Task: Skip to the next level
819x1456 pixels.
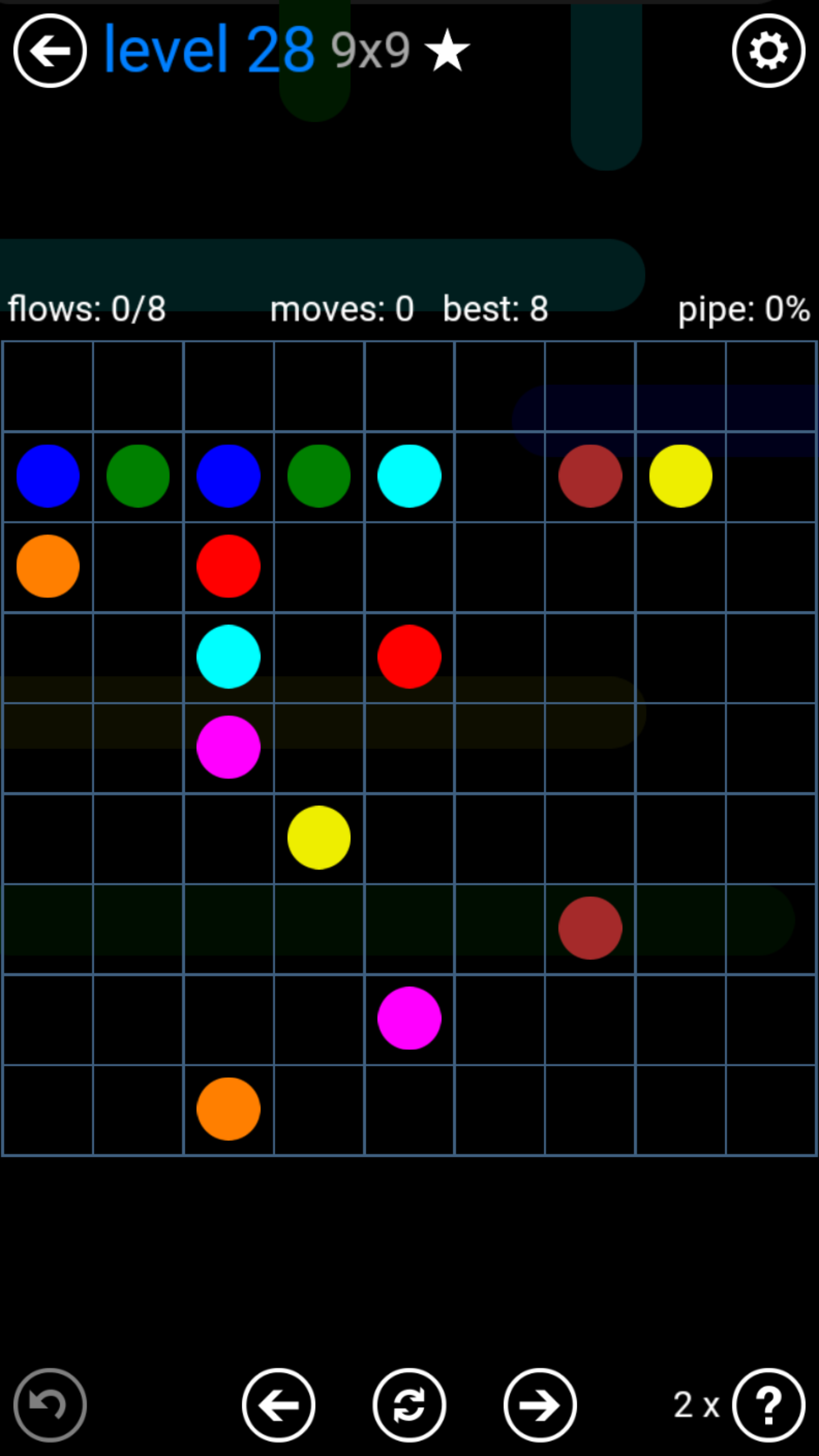Action: (x=540, y=1405)
